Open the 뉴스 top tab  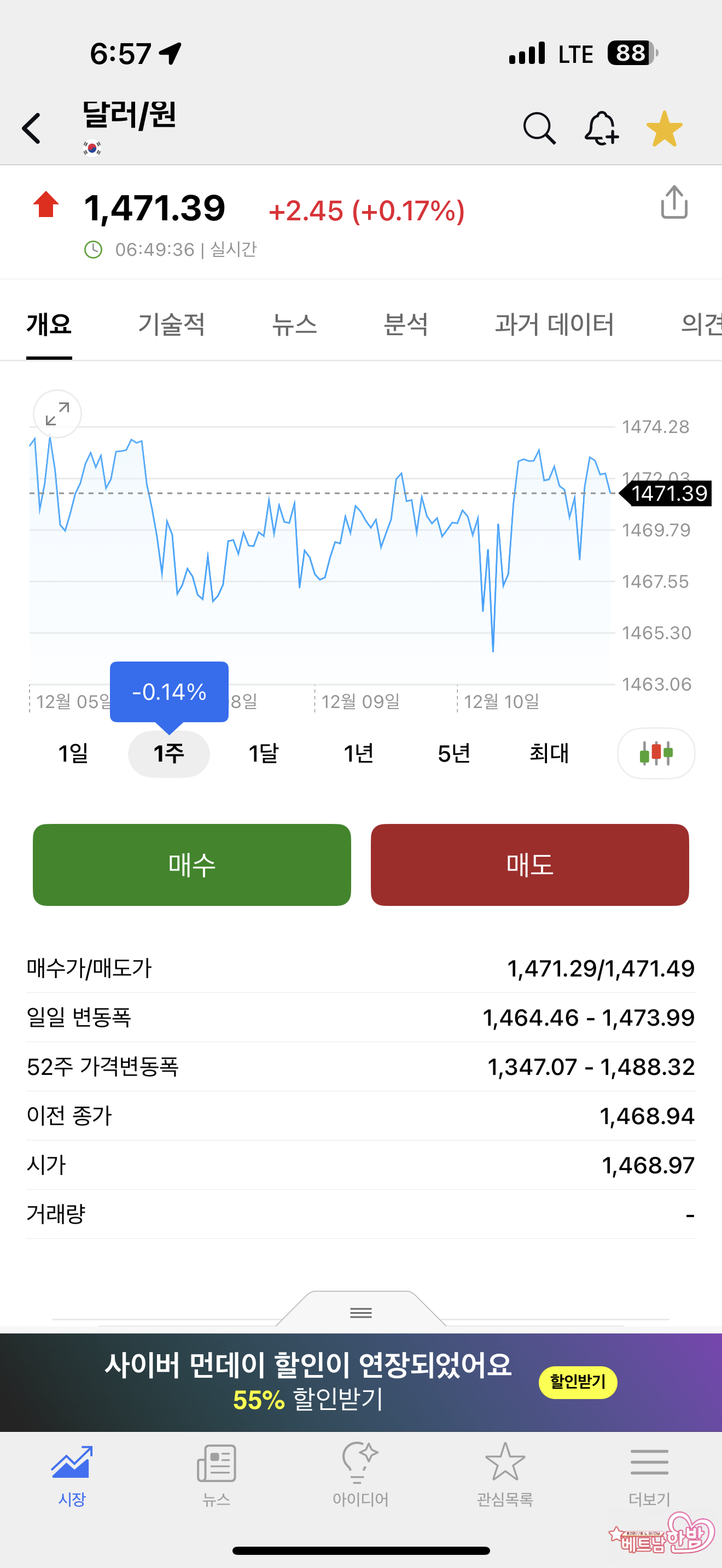tap(294, 324)
